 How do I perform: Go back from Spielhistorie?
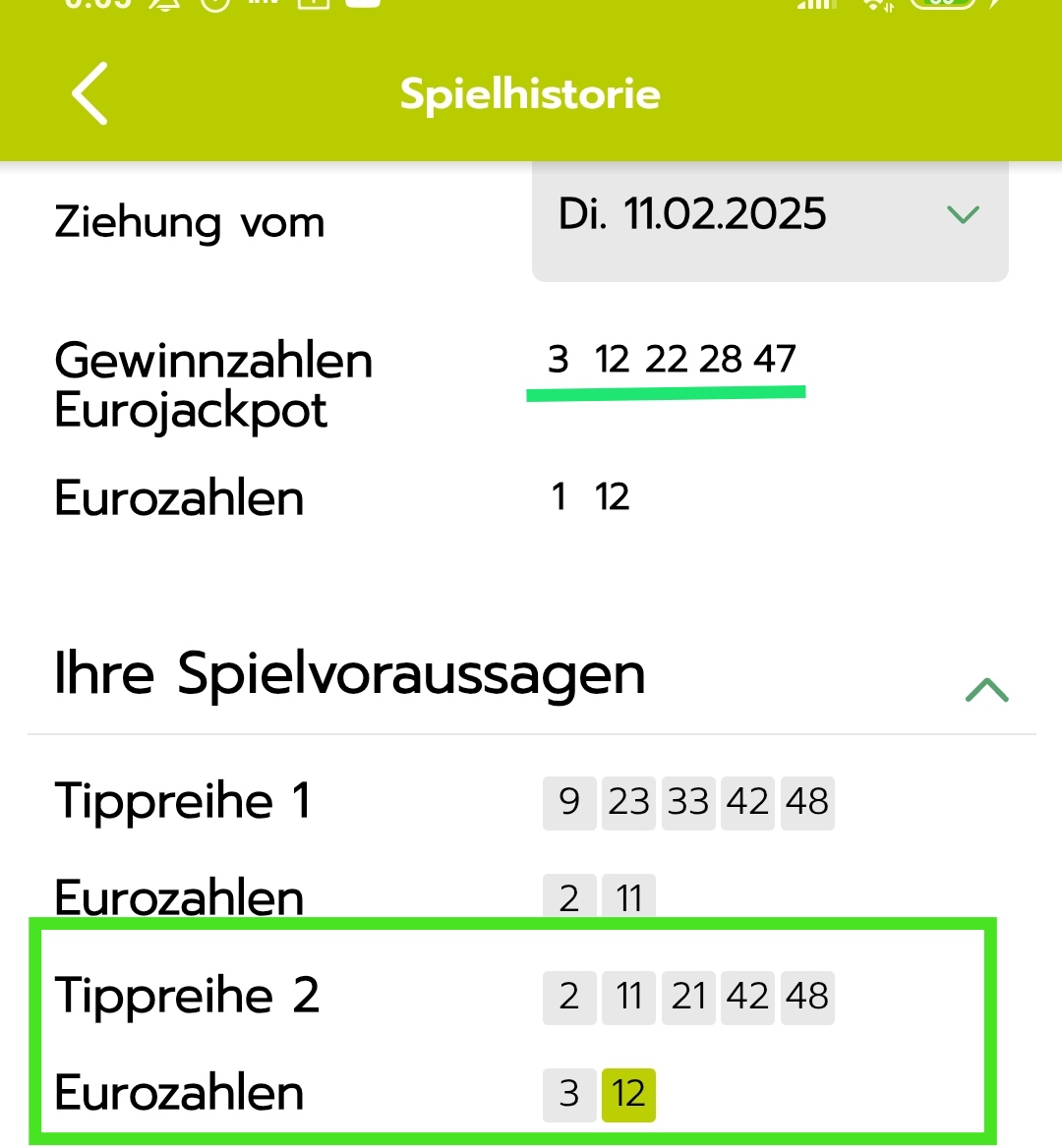(x=89, y=94)
